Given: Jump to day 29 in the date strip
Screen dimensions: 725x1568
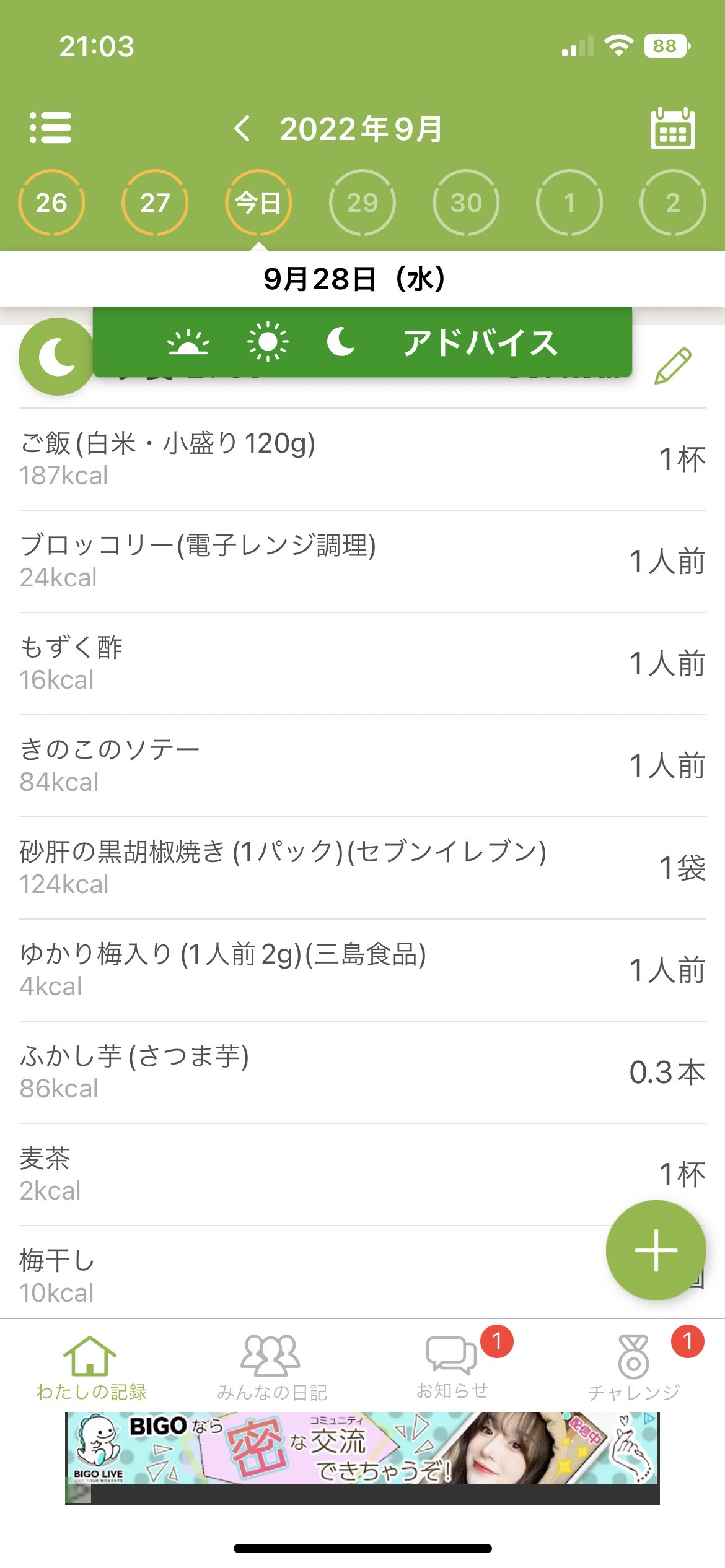Looking at the screenshot, I should [x=362, y=203].
